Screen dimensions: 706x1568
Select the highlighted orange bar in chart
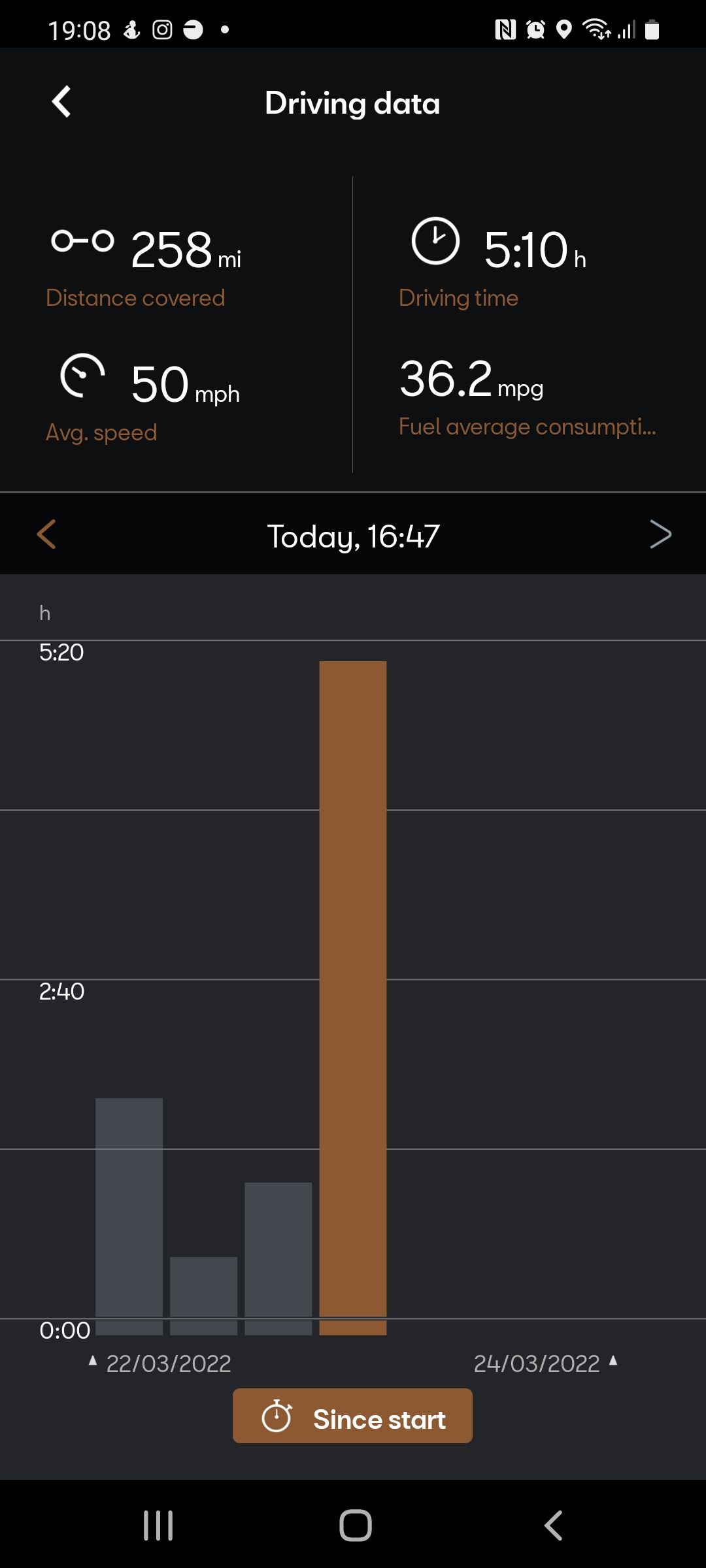[x=353, y=998]
